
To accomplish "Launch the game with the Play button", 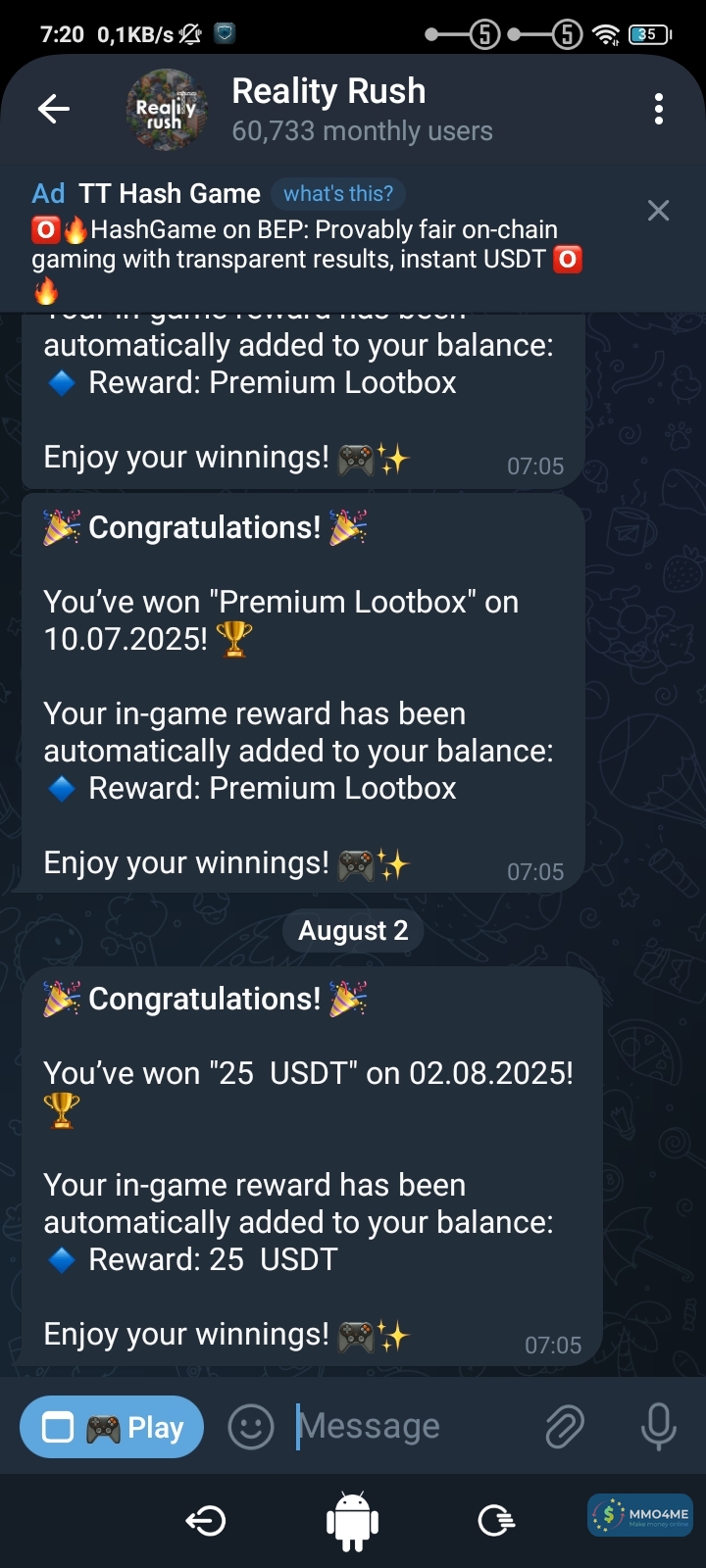I will pyautogui.click(x=112, y=1427).
